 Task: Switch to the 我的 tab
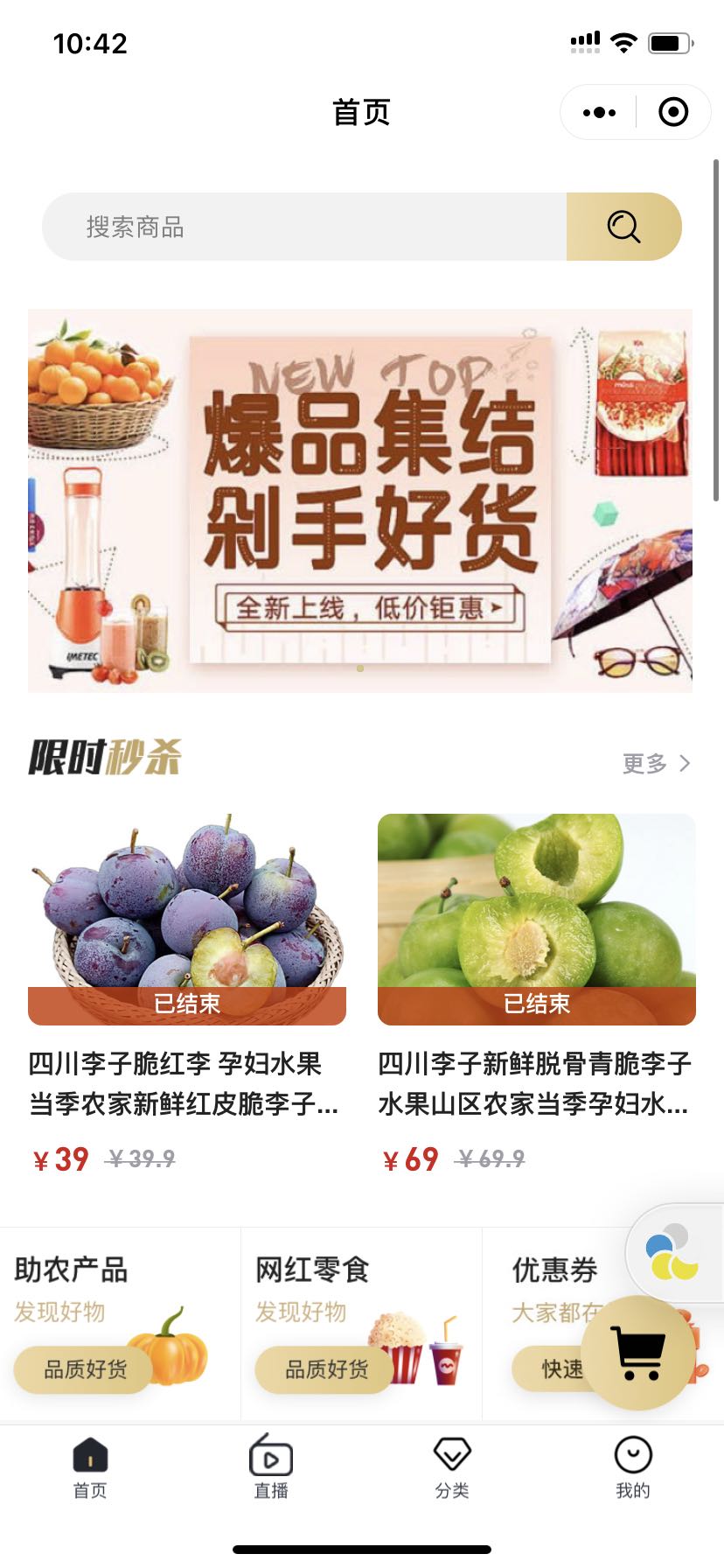(x=633, y=1468)
